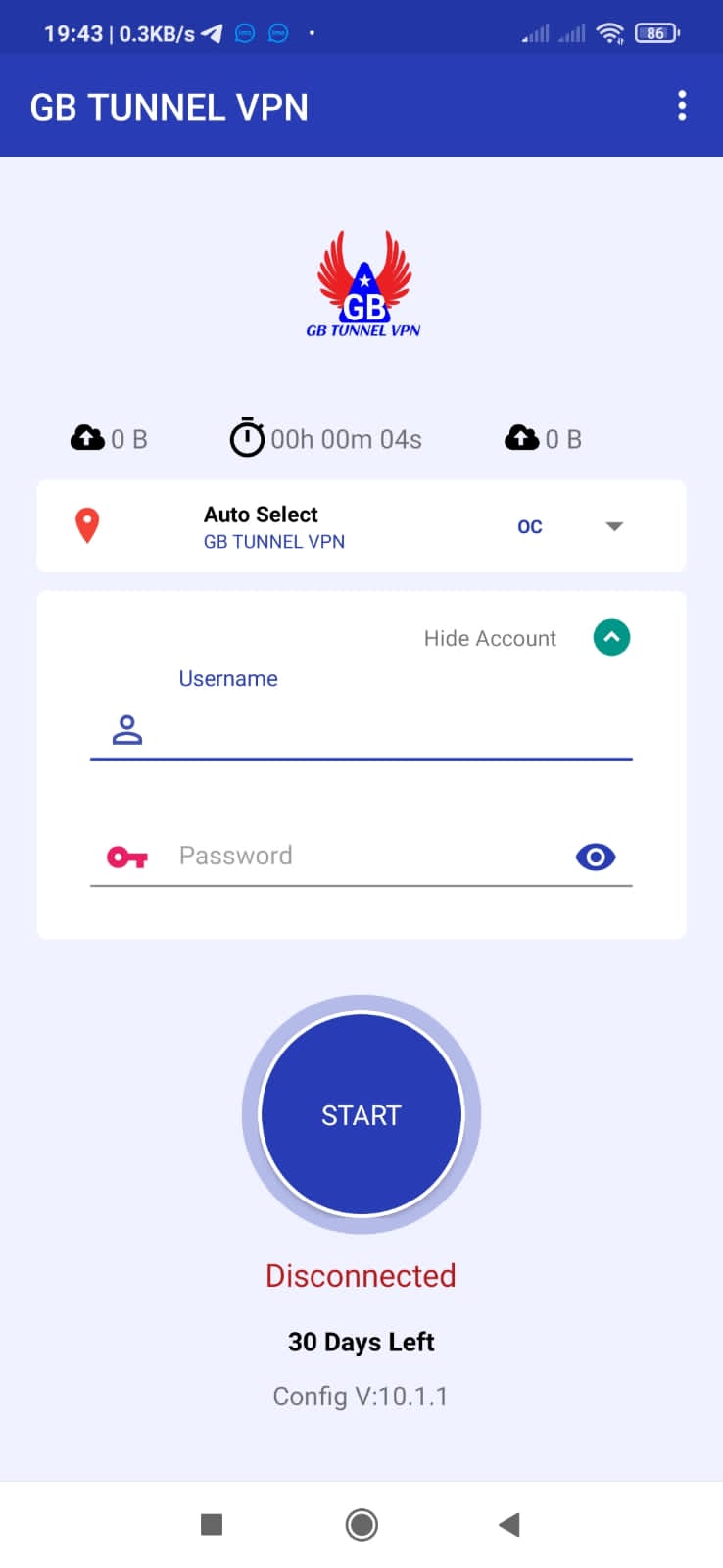Go back using the system back button
The image size is (723, 1568).
pyautogui.click(x=508, y=1524)
